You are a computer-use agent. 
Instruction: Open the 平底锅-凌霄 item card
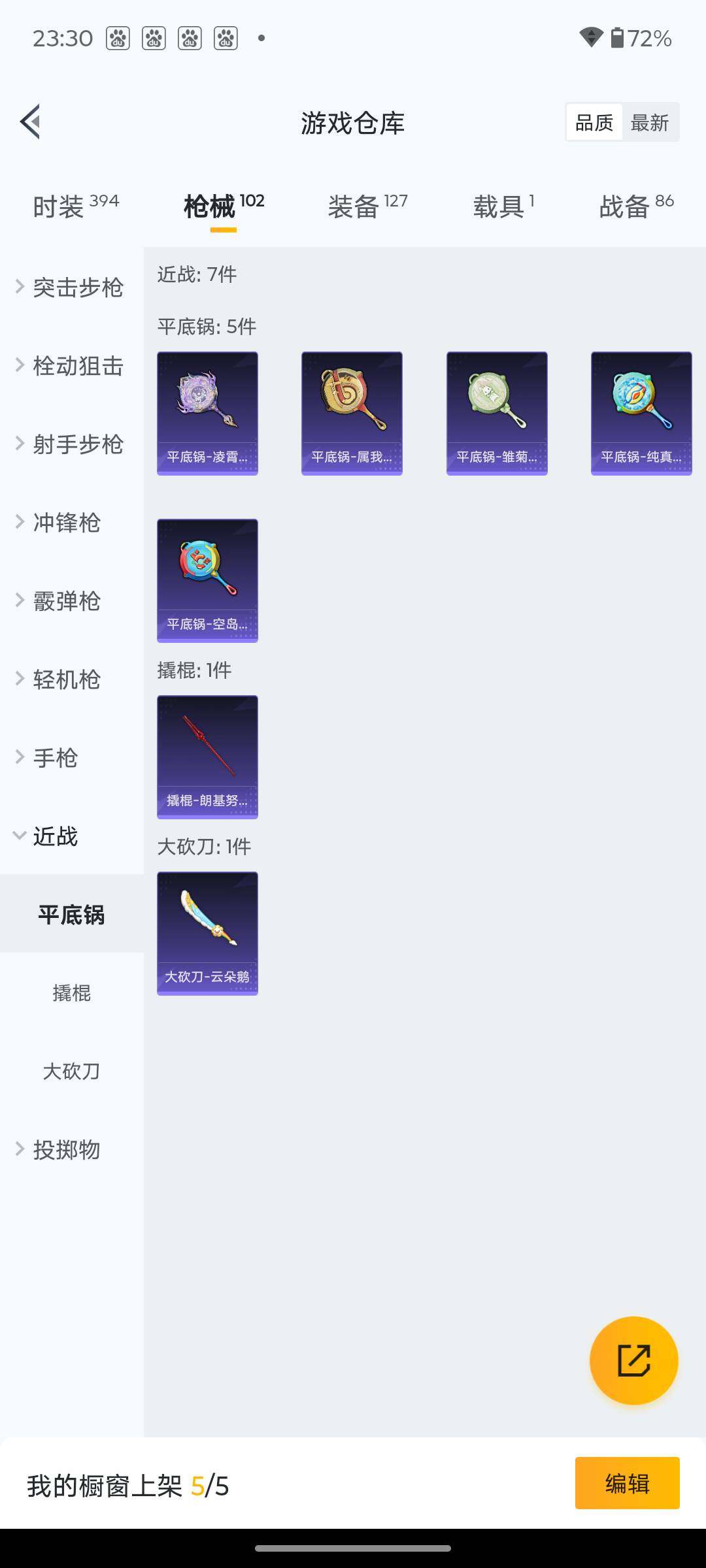click(x=207, y=413)
